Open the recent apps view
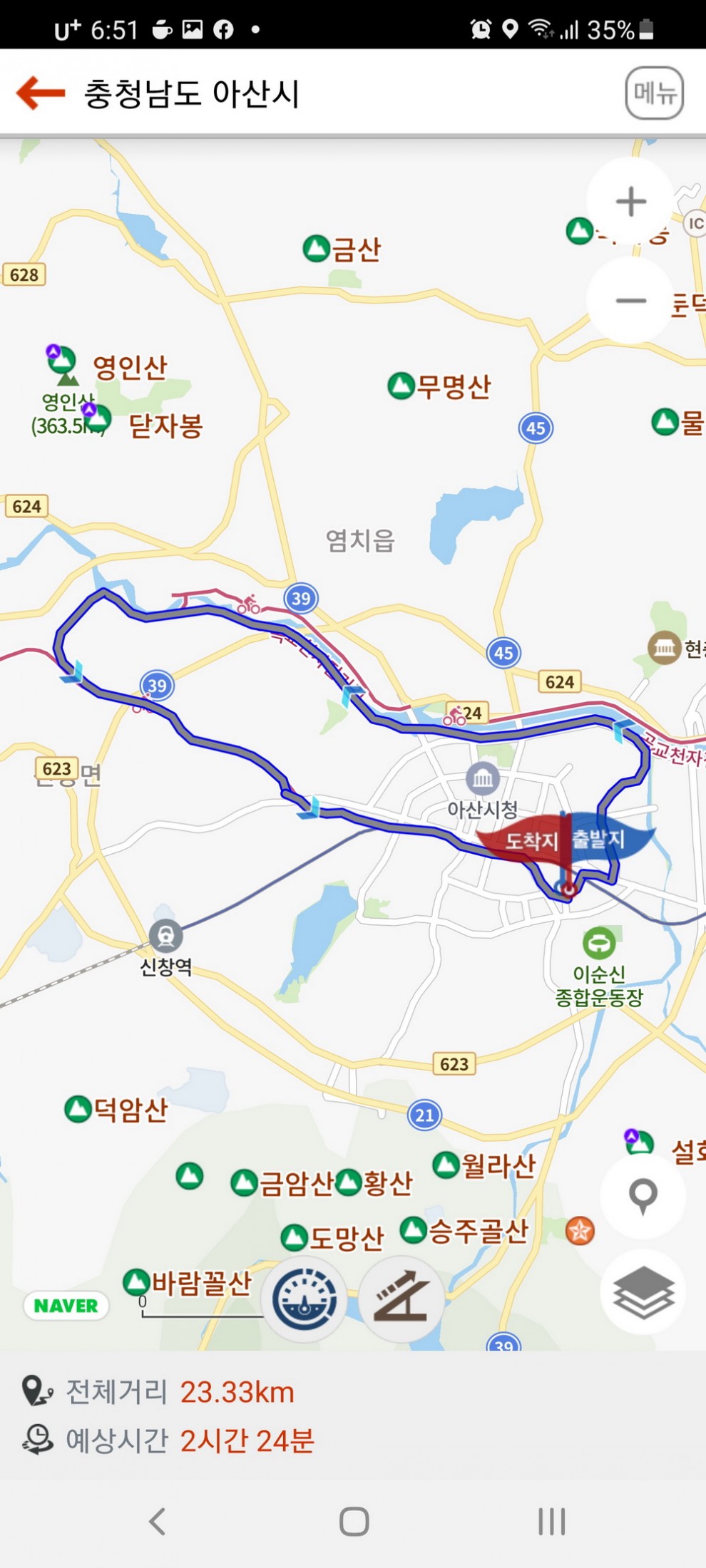This screenshot has height=1568, width=706. (x=551, y=1521)
